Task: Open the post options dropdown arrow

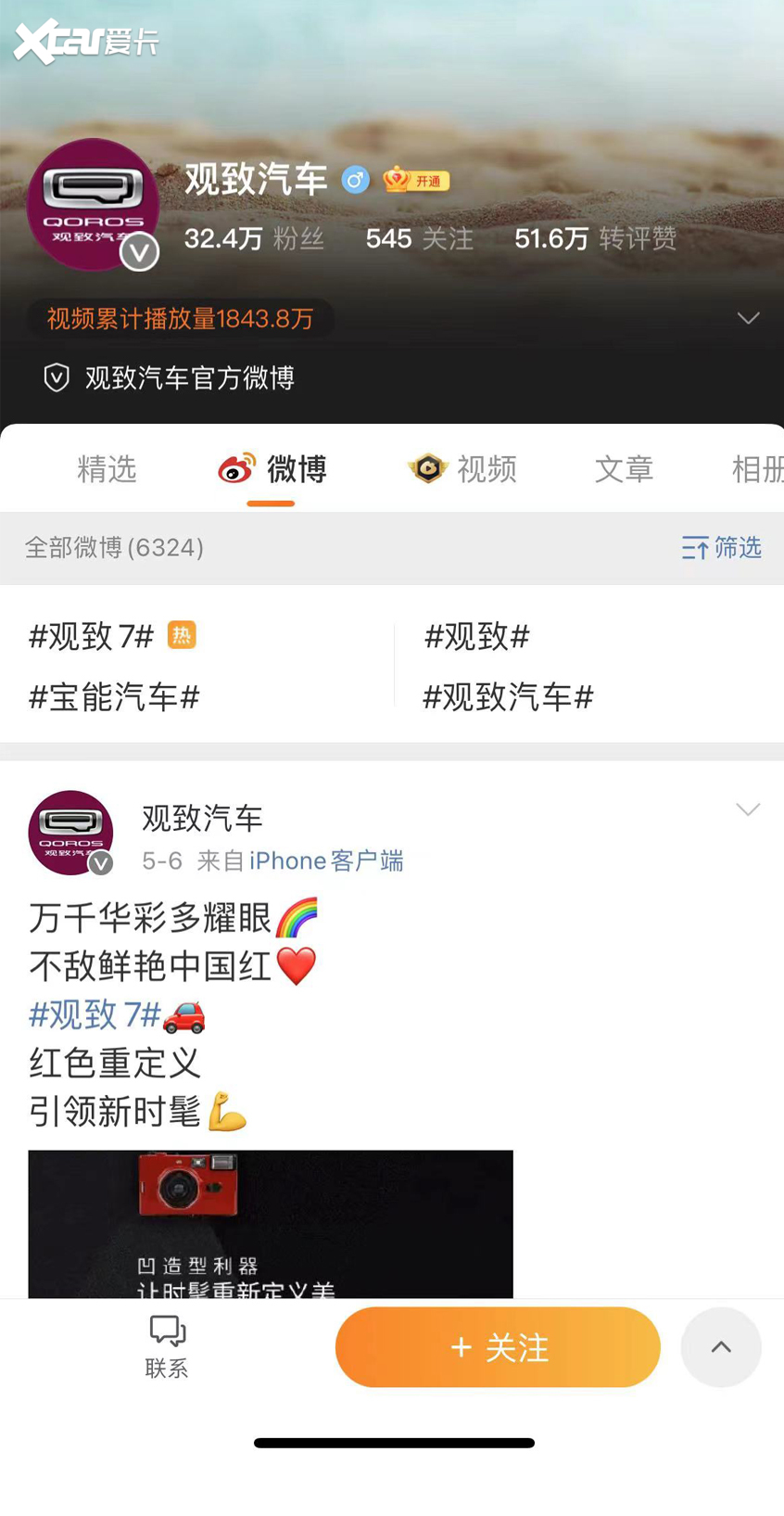Action: [x=748, y=809]
